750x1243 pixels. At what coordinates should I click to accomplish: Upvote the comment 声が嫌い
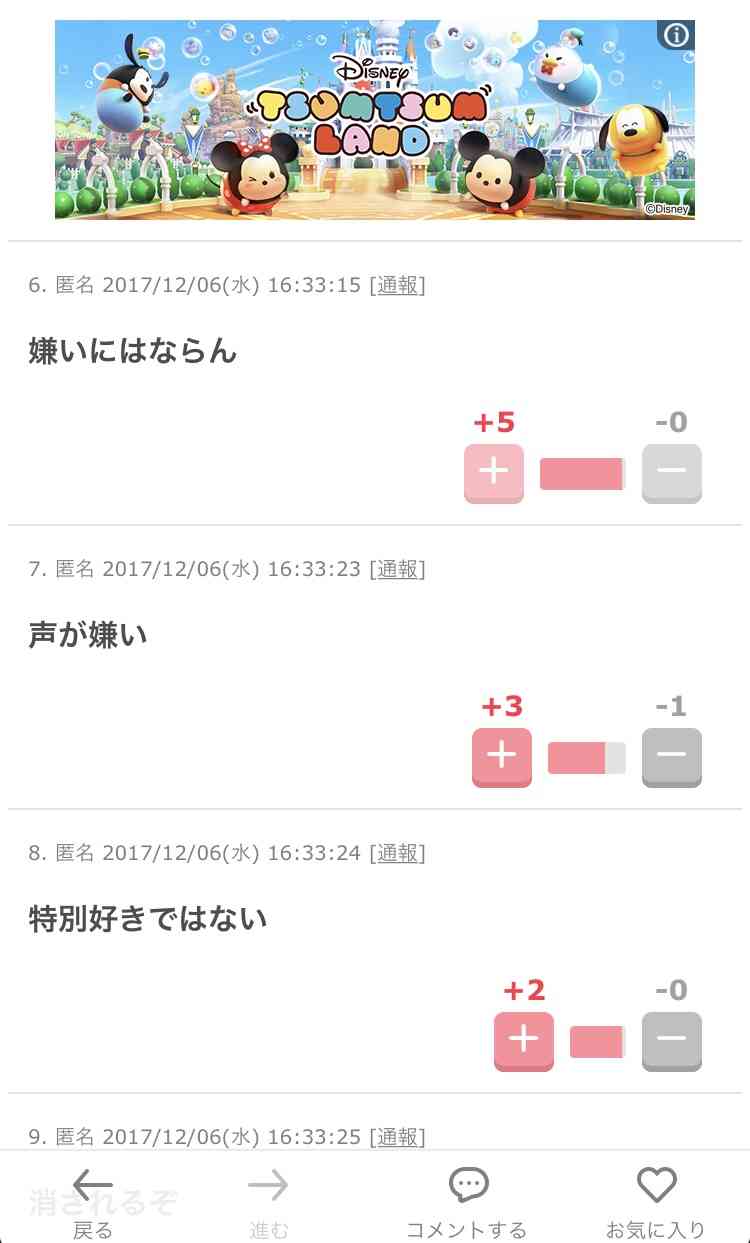[x=502, y=757]
